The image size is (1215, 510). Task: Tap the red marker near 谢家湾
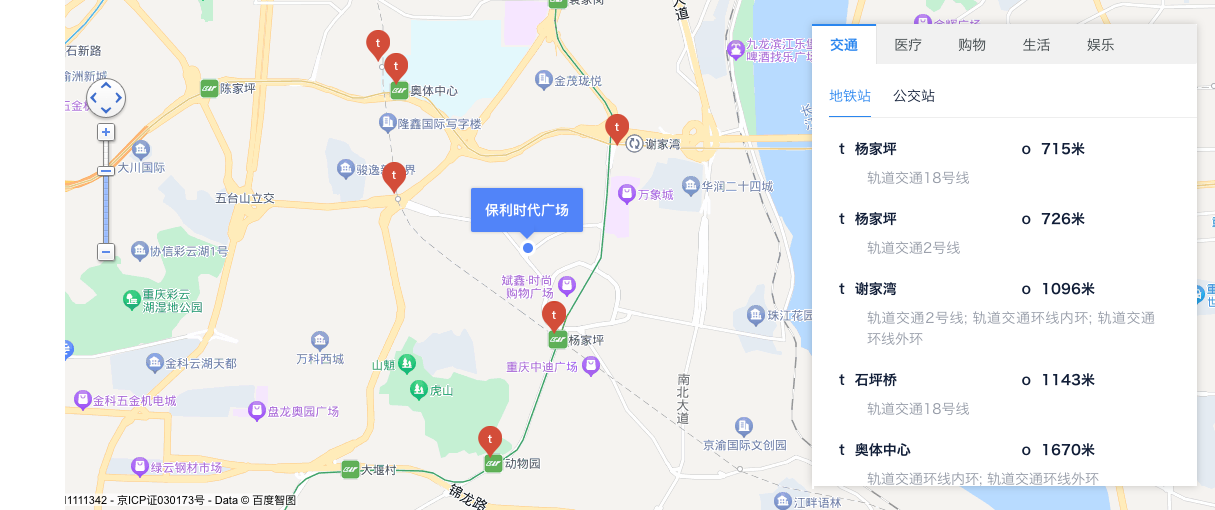[x=617, y=127]
